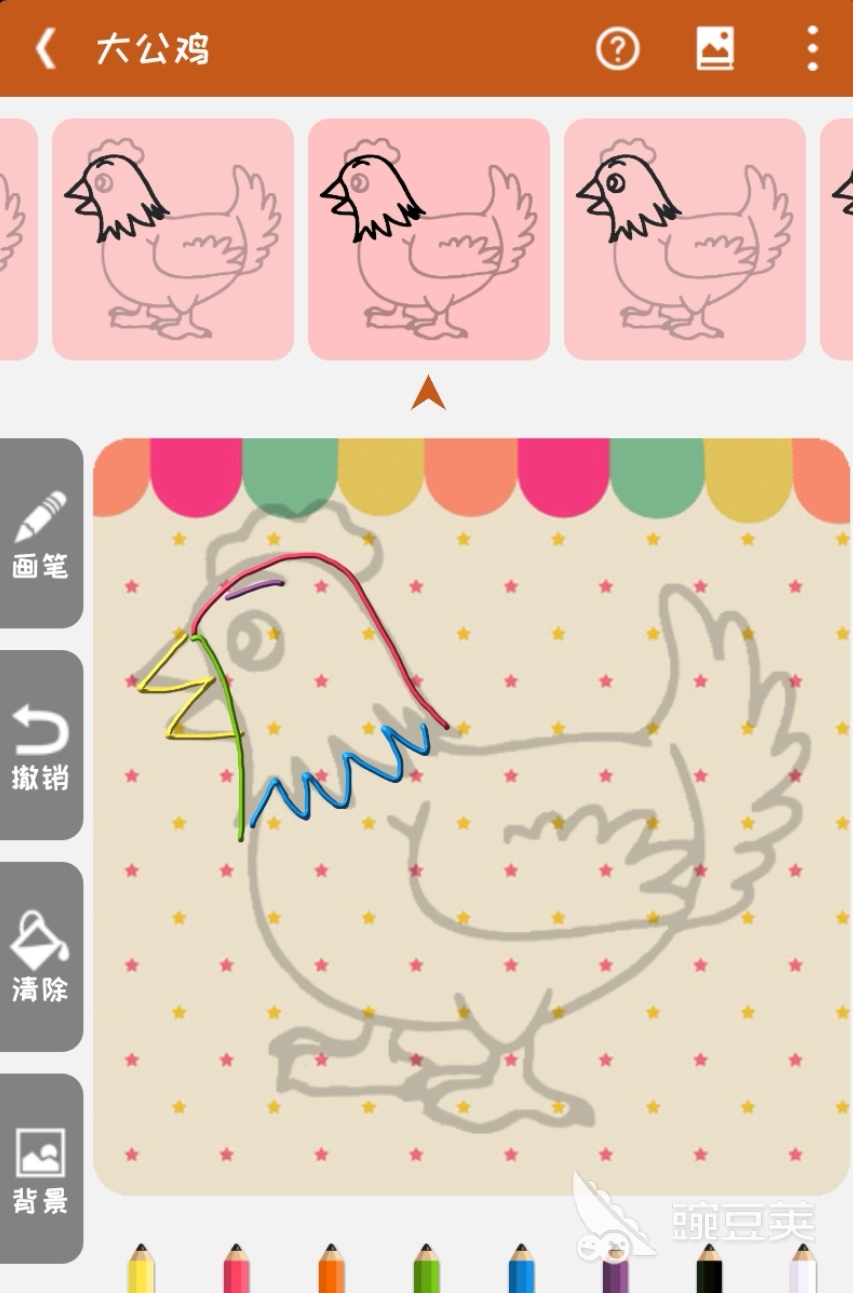
Task: Select the 画笔 brush tool
Action: (40, 534)
